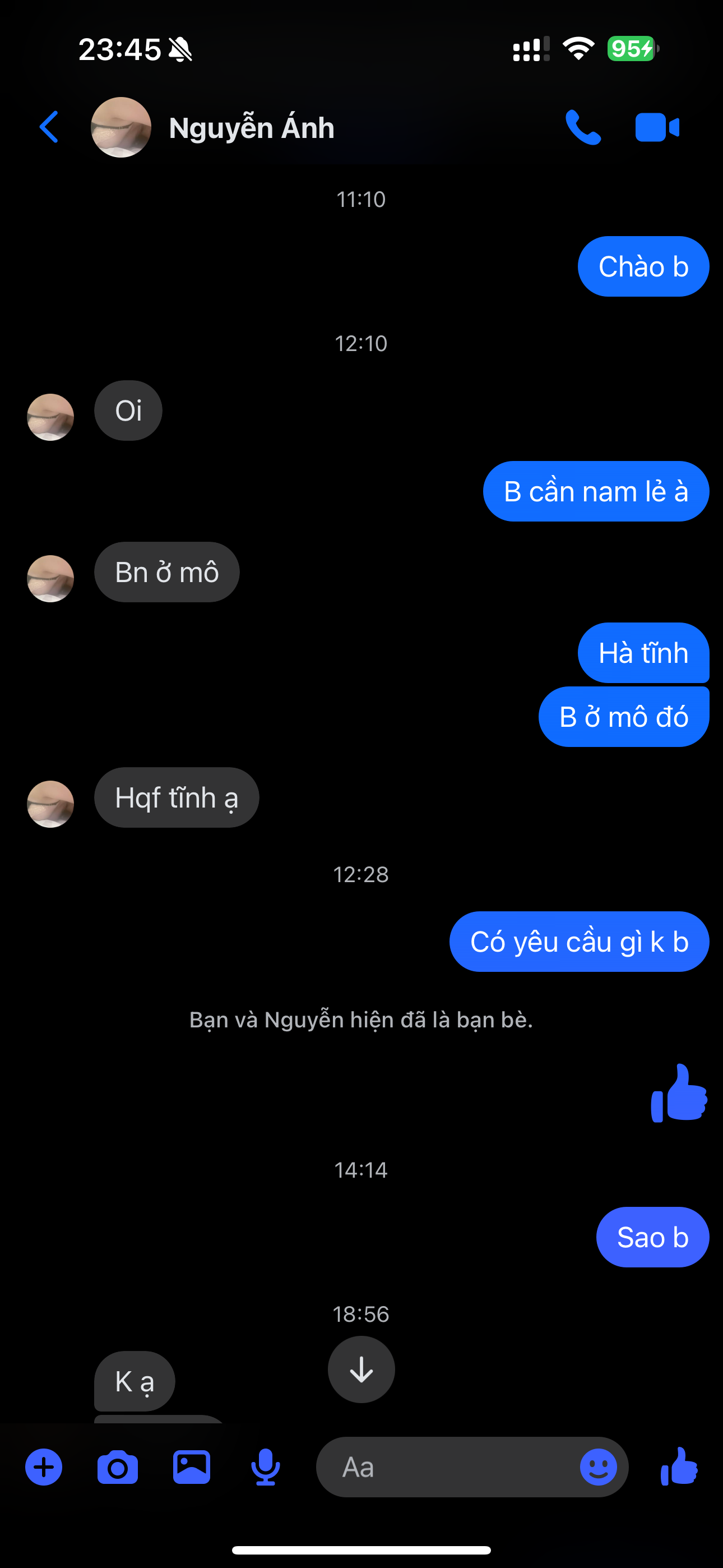
Task: Open Nguyễn Ánh's profile from the header
Action: pos(251,128)
